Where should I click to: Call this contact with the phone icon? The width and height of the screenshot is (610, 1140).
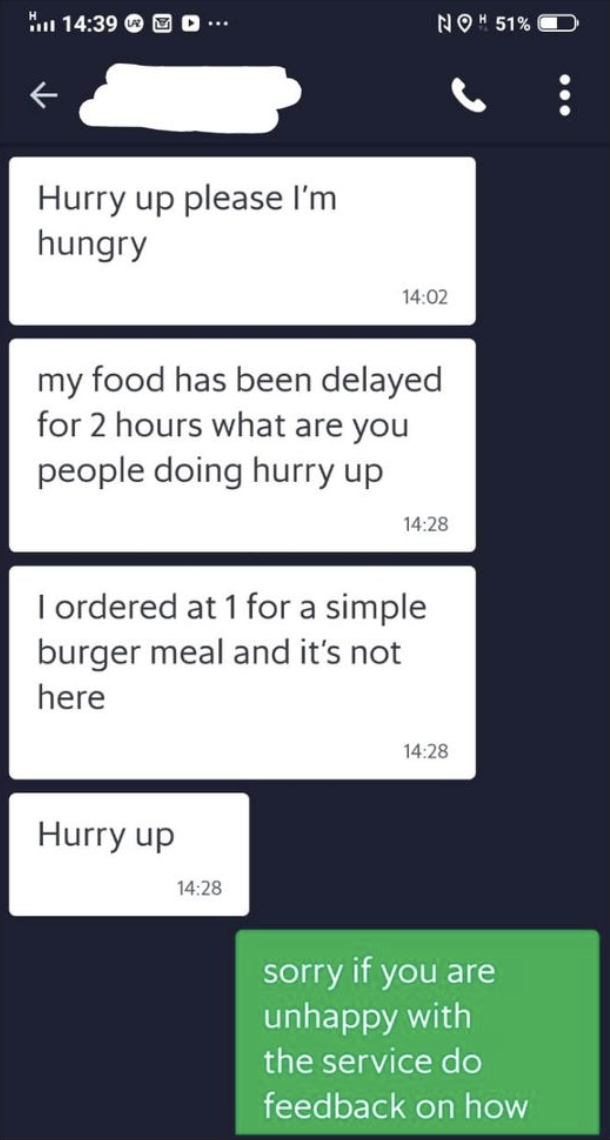[468, 95]
